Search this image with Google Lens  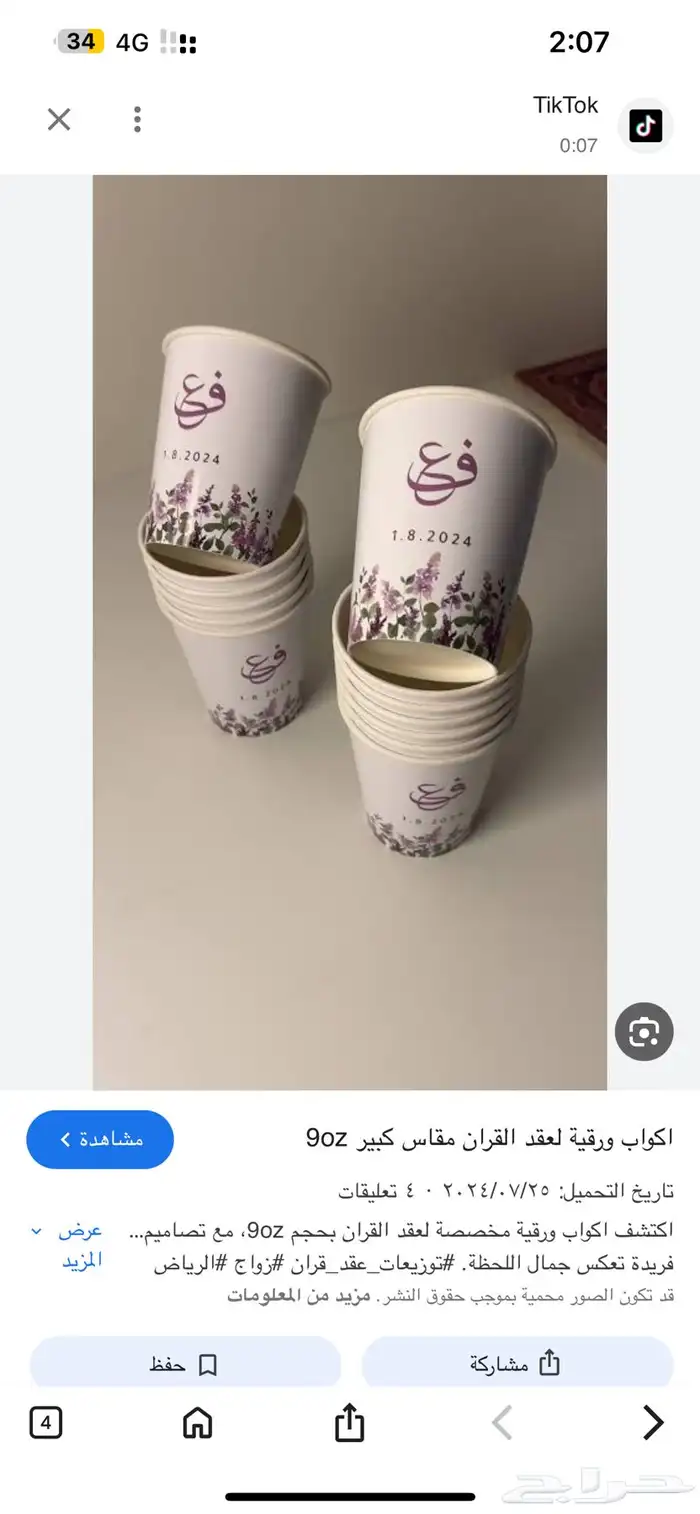(643, 1031)
